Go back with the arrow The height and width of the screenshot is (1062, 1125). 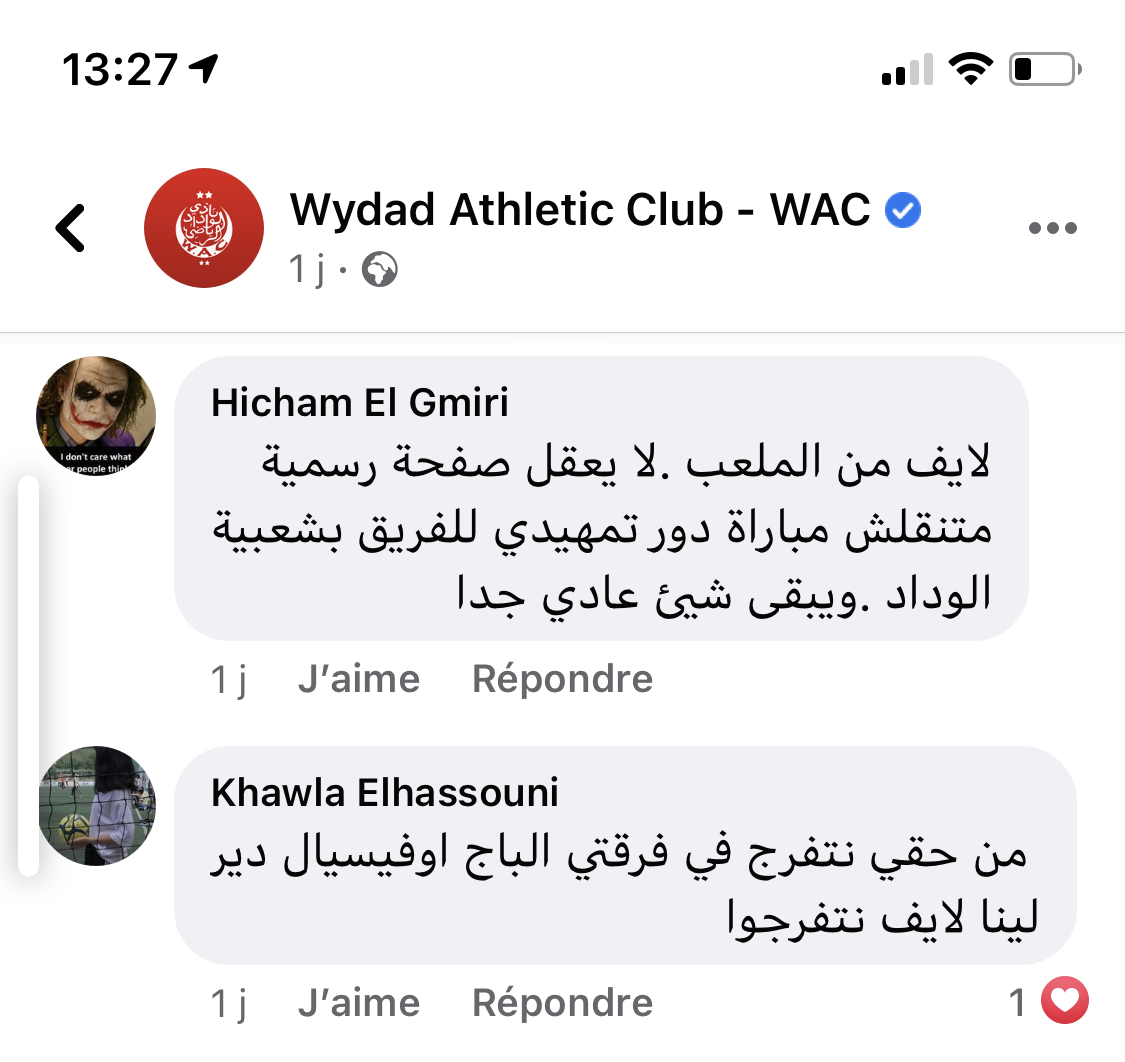click(x=71, y=228)
